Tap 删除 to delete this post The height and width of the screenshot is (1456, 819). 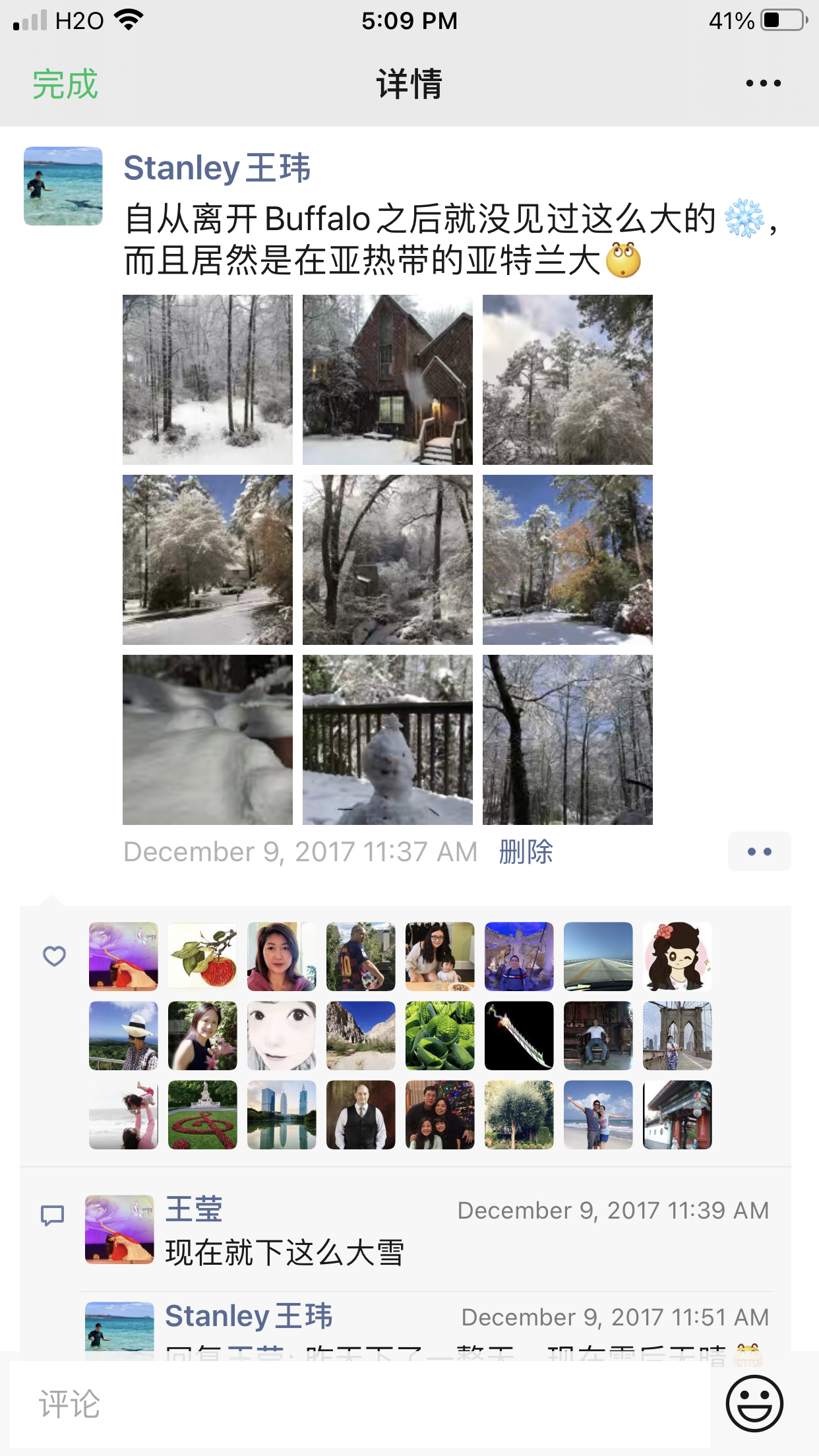(526, 852)
